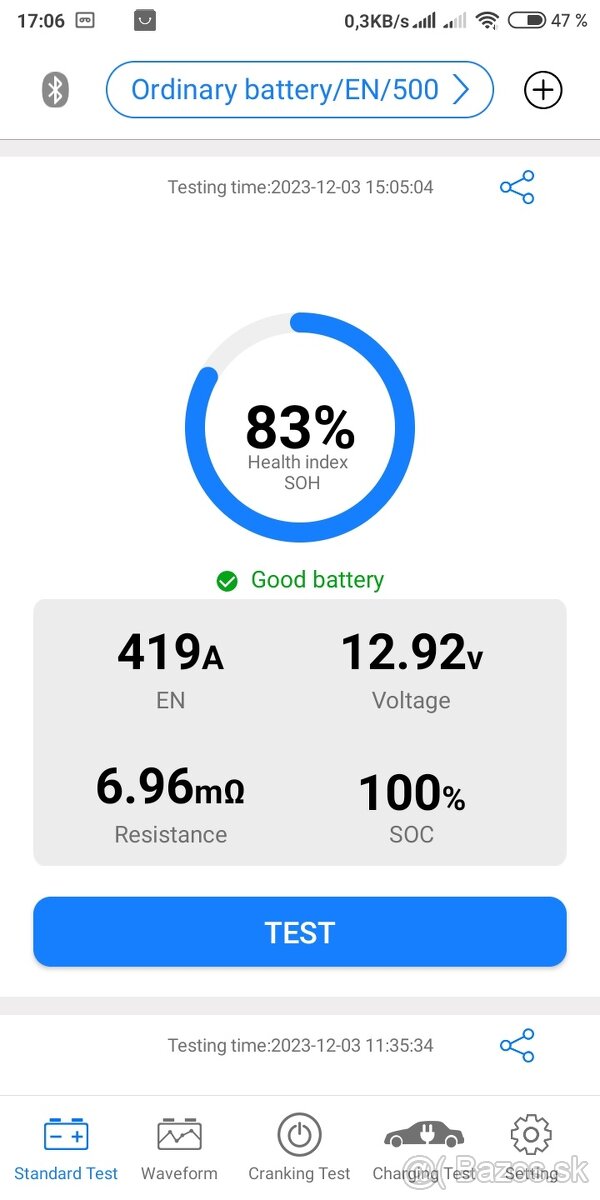Open the Charging Test tab
This screenshot has height=1200, width=600.
(424, 1148)
